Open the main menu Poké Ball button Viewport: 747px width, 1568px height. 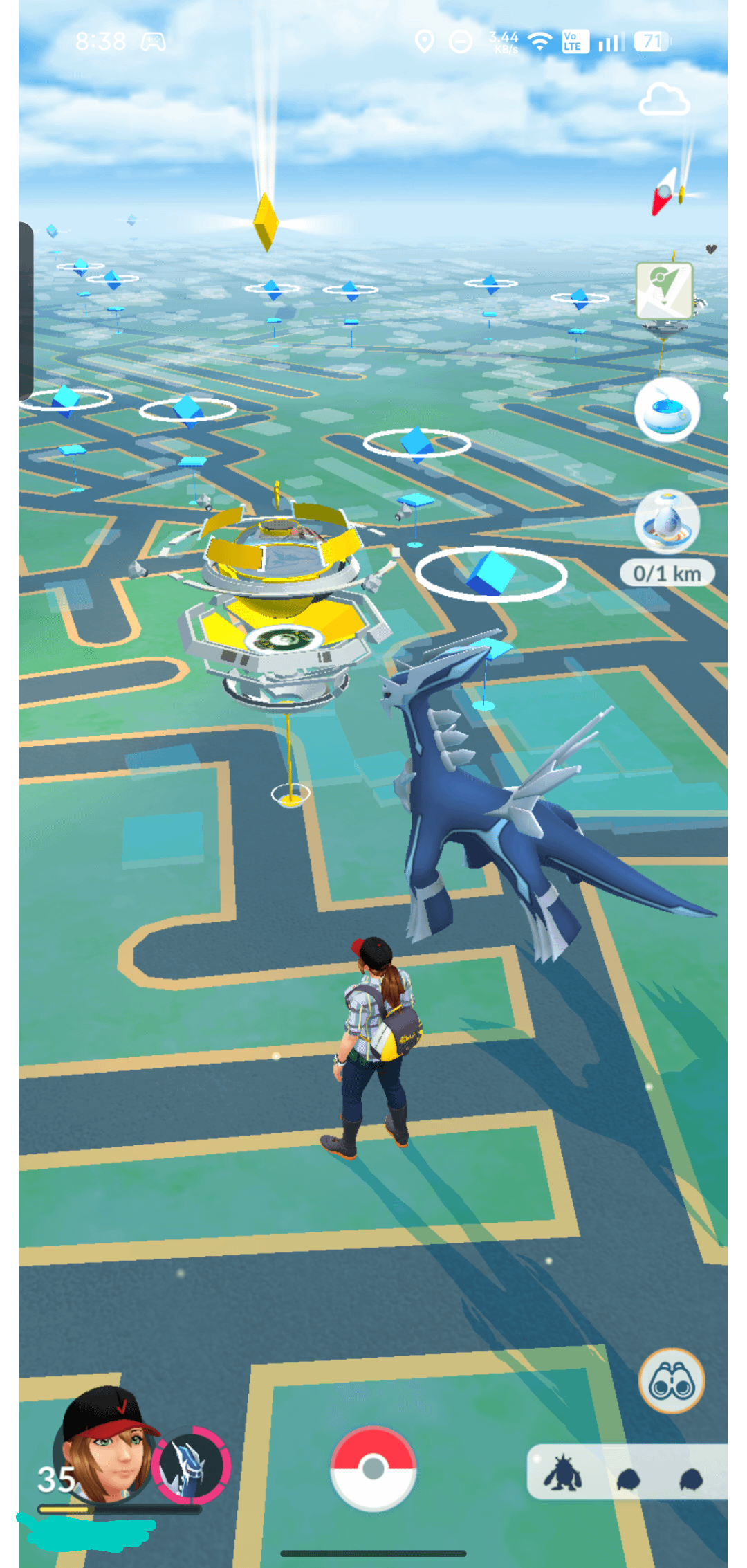coord(373,1468)
